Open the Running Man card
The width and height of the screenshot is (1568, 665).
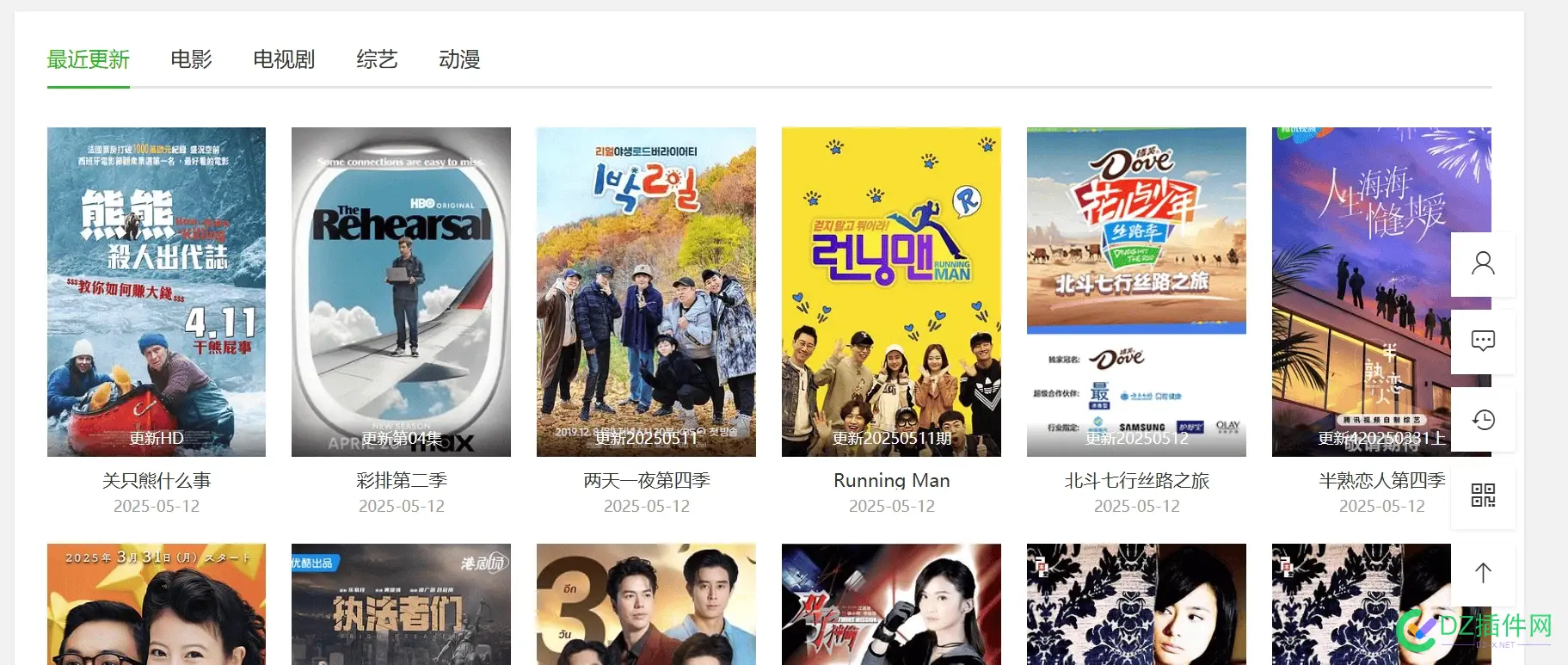891,292
